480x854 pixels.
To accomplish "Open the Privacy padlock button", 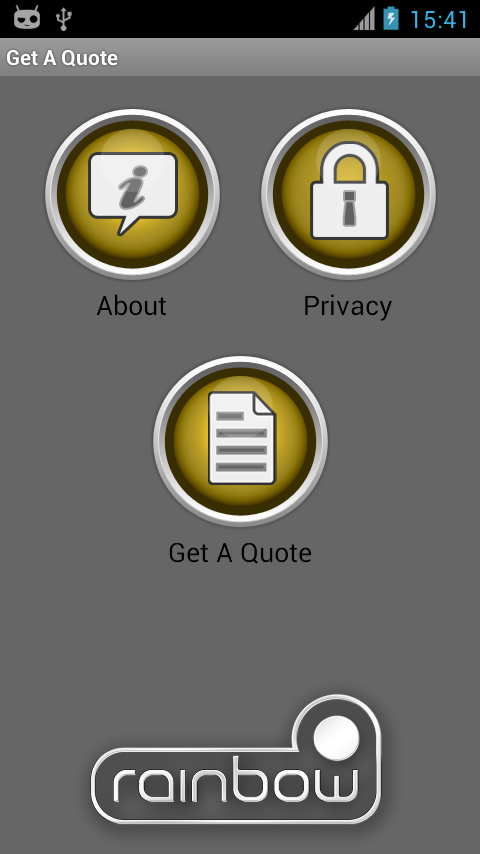I will [348, 194].
